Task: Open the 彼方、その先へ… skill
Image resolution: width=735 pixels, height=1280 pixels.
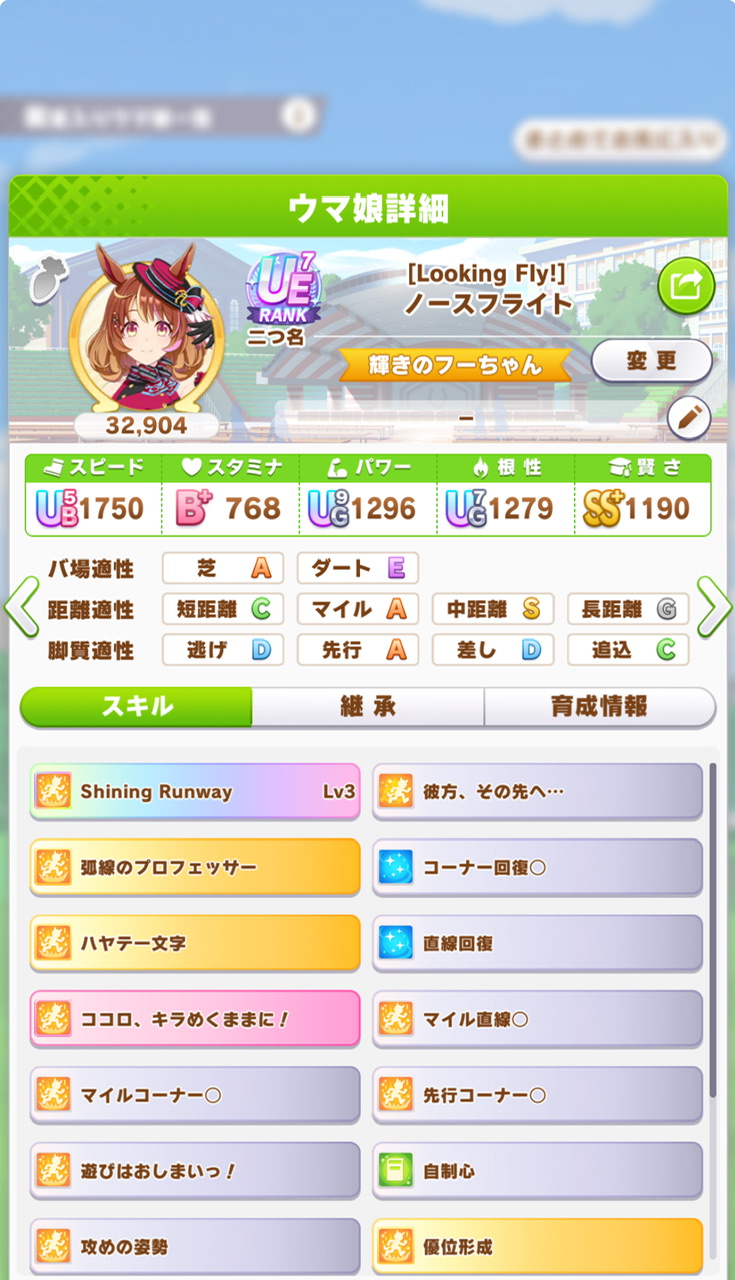Action: (x=538, y=792)
